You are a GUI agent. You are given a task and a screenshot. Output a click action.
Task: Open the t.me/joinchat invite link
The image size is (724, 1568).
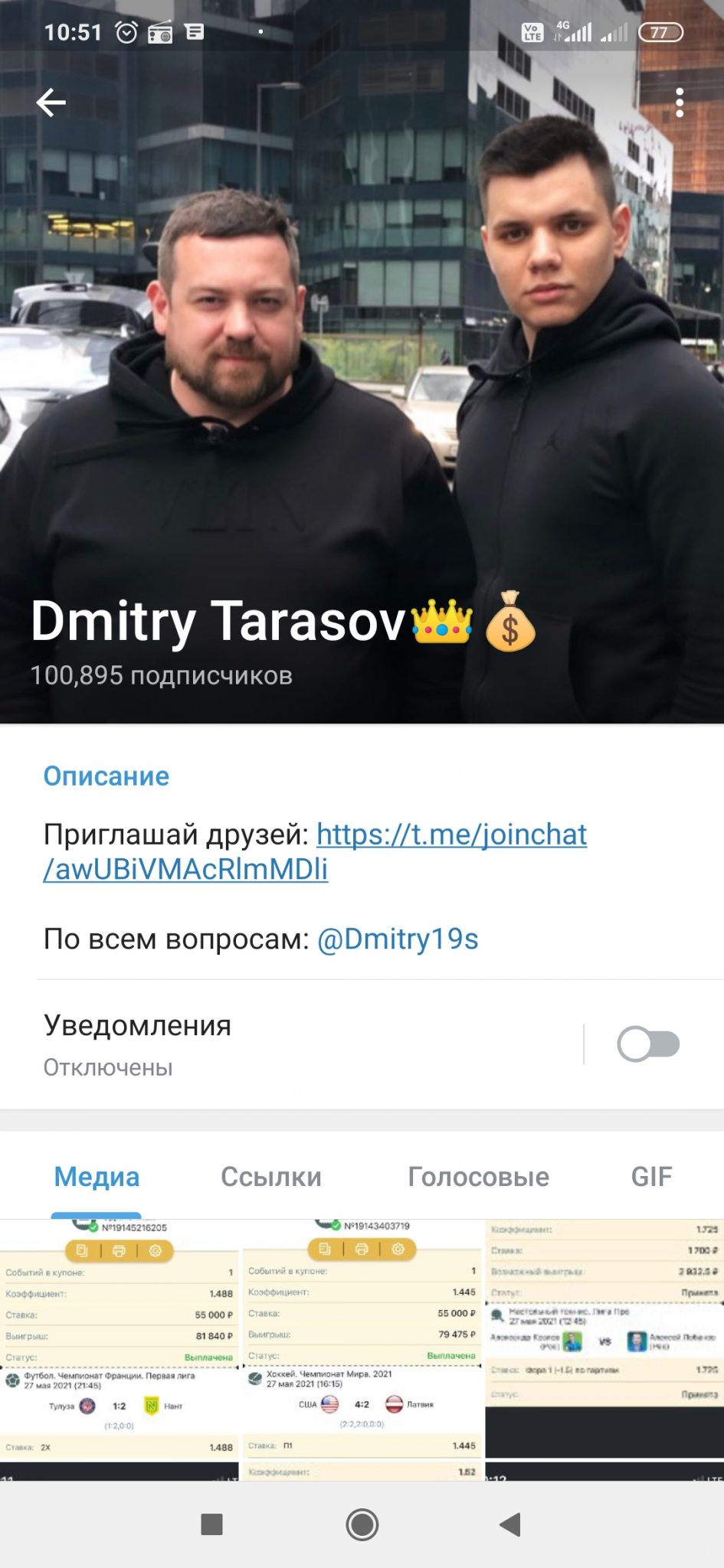[x=315, y=851]
